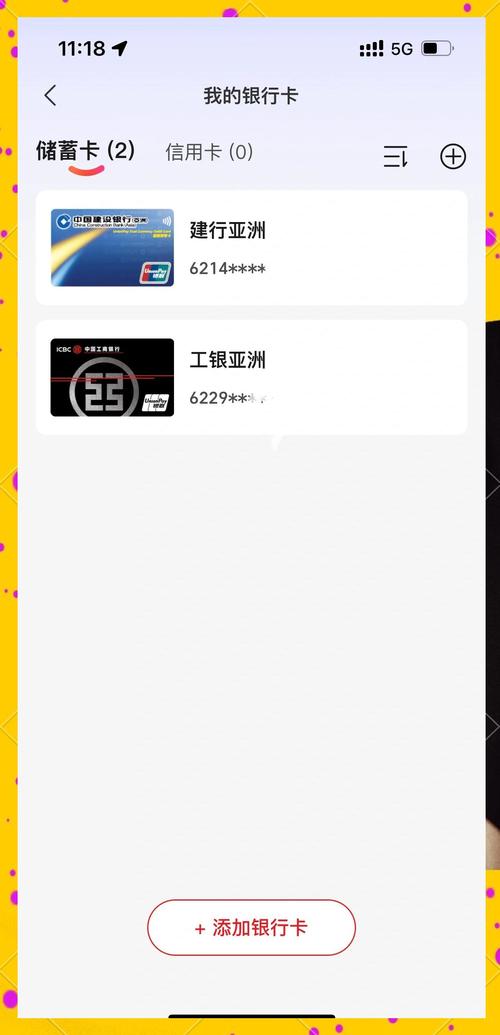500x1035 pixels.
Task: Select the 储蓄卡 (2) tab
Action: coord(85,151)
